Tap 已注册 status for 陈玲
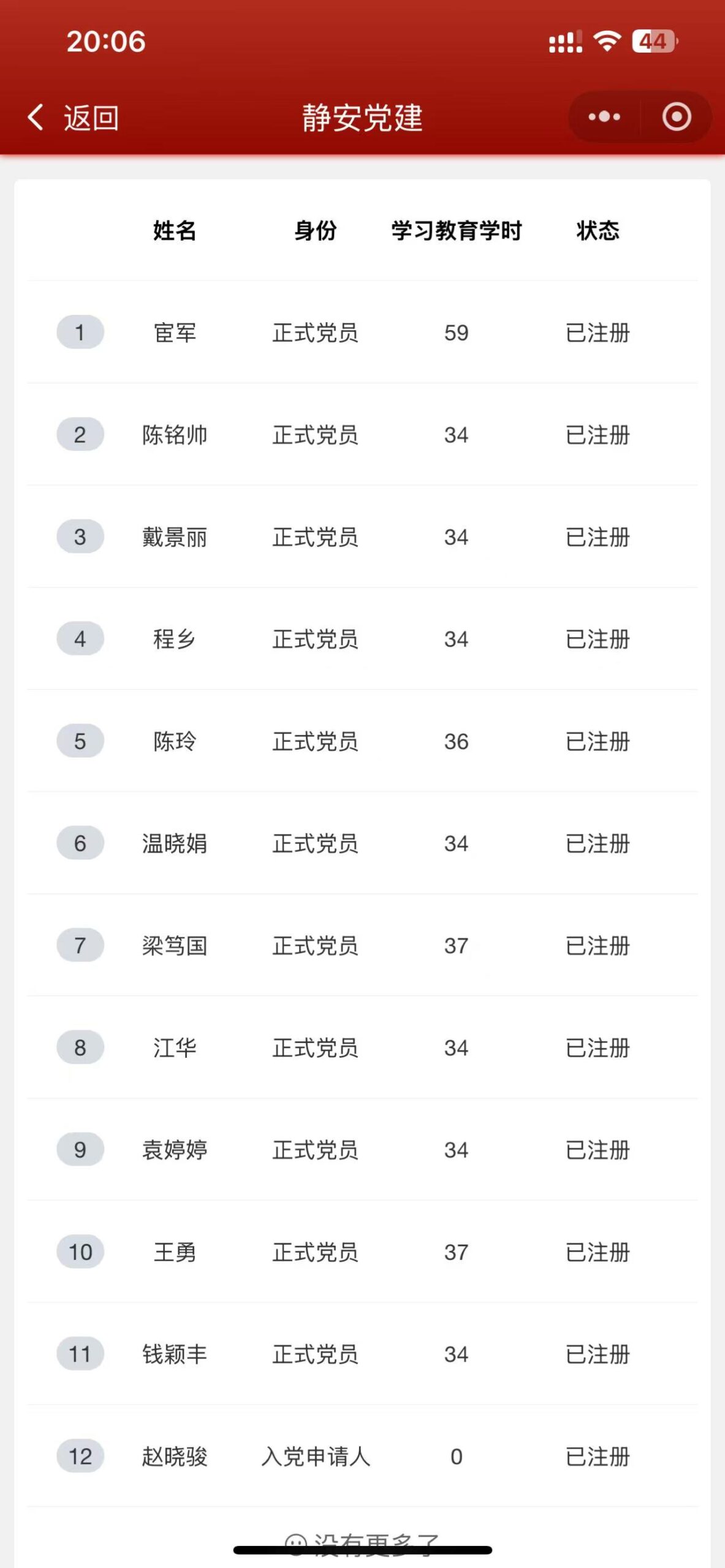 click(x=598, y=742)
